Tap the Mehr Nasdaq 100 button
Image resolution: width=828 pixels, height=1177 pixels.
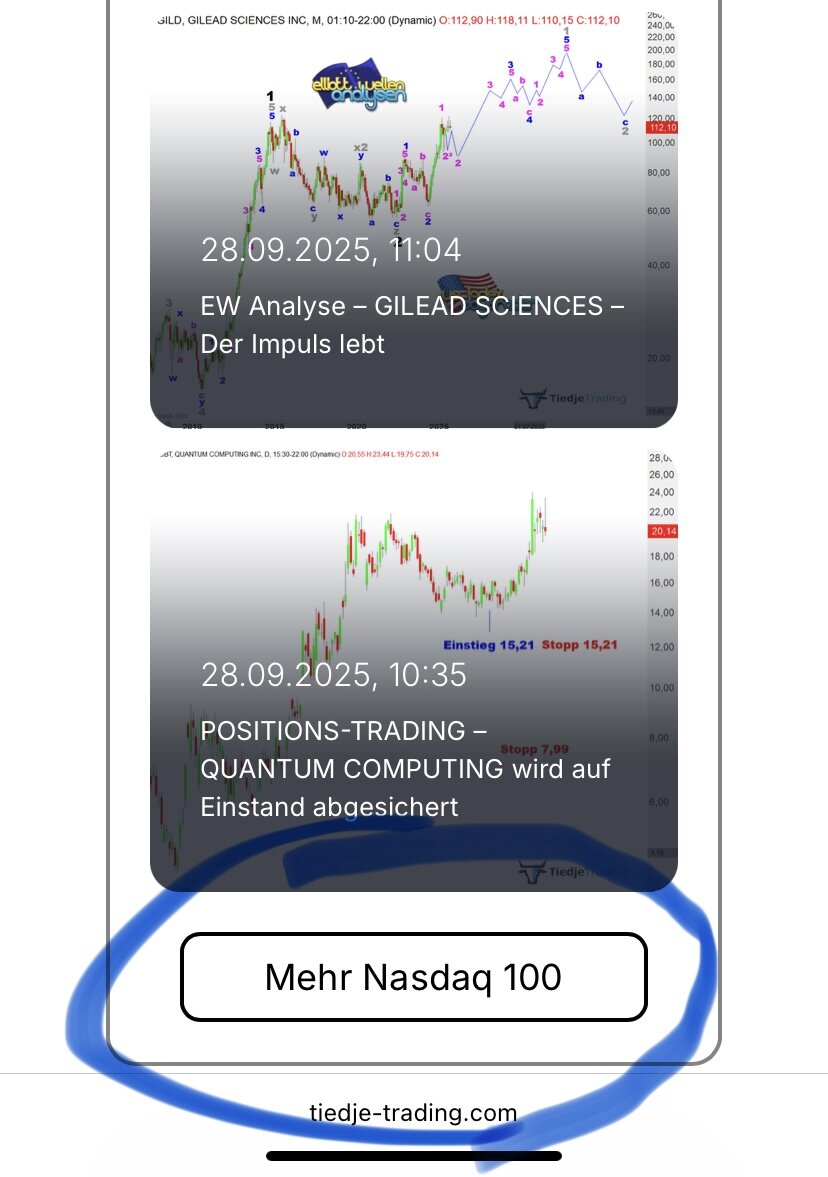coord(413,977)
